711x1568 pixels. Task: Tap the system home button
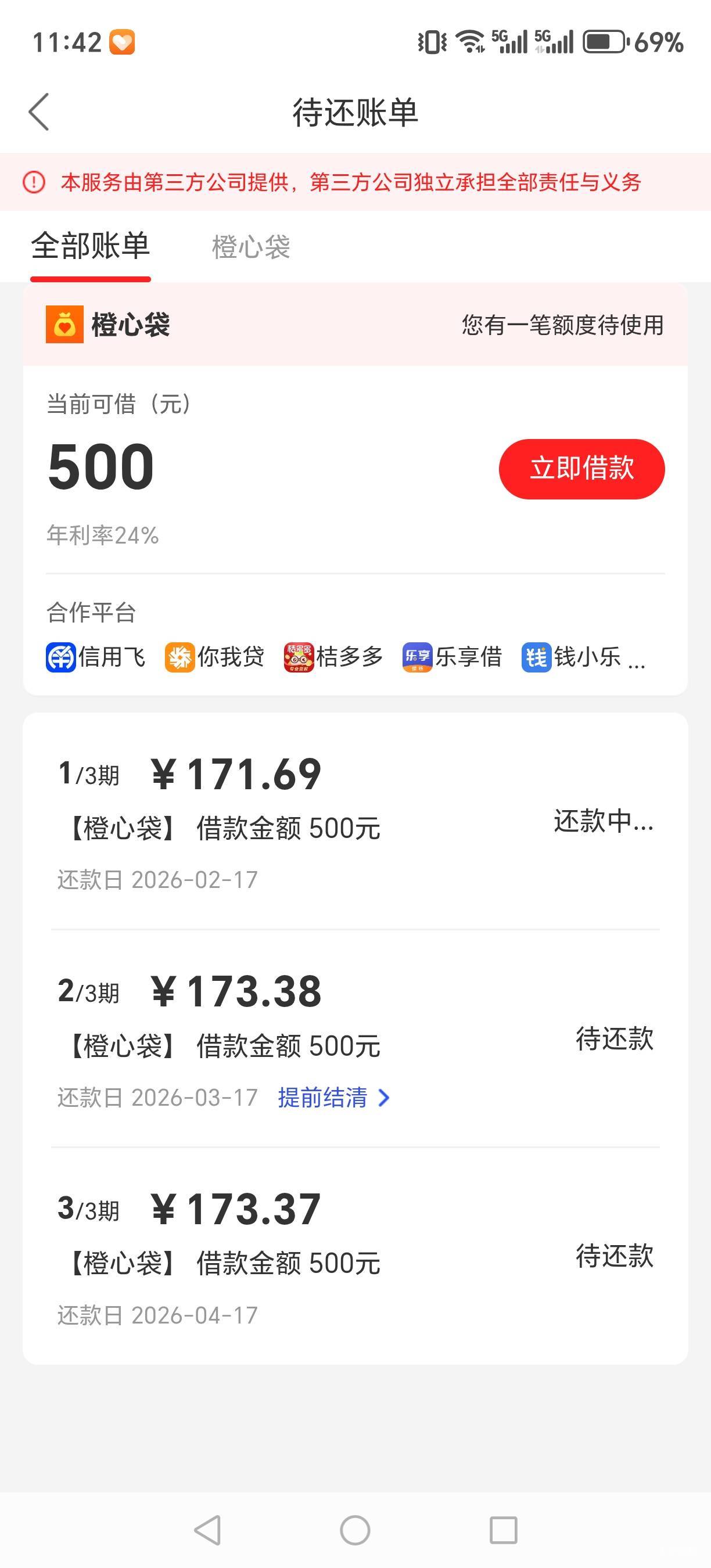355,1530
